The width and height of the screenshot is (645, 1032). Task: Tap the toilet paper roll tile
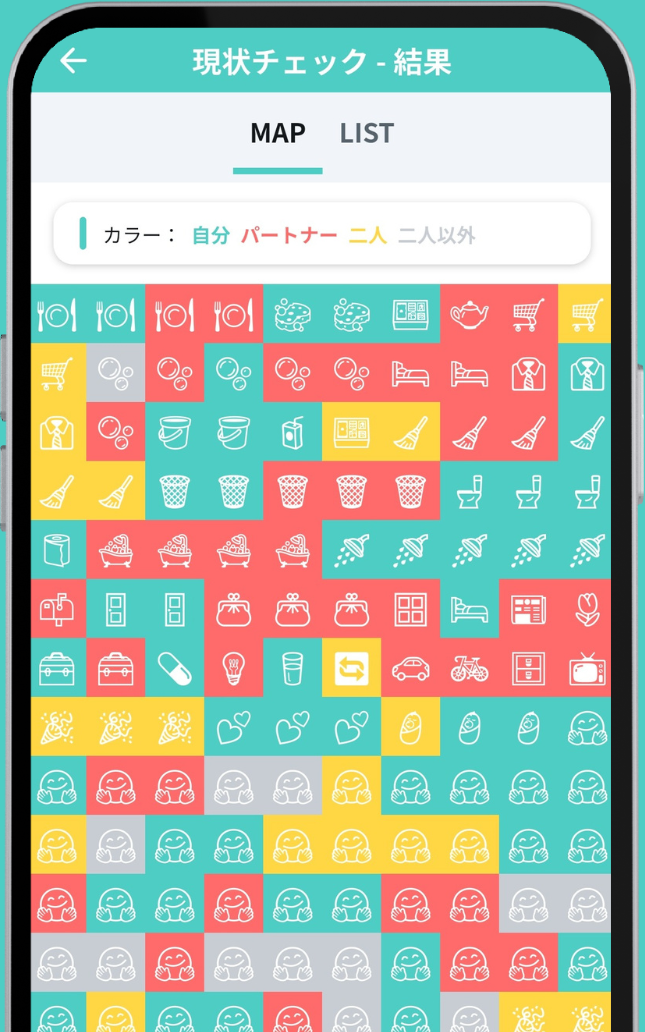(58, 550)
